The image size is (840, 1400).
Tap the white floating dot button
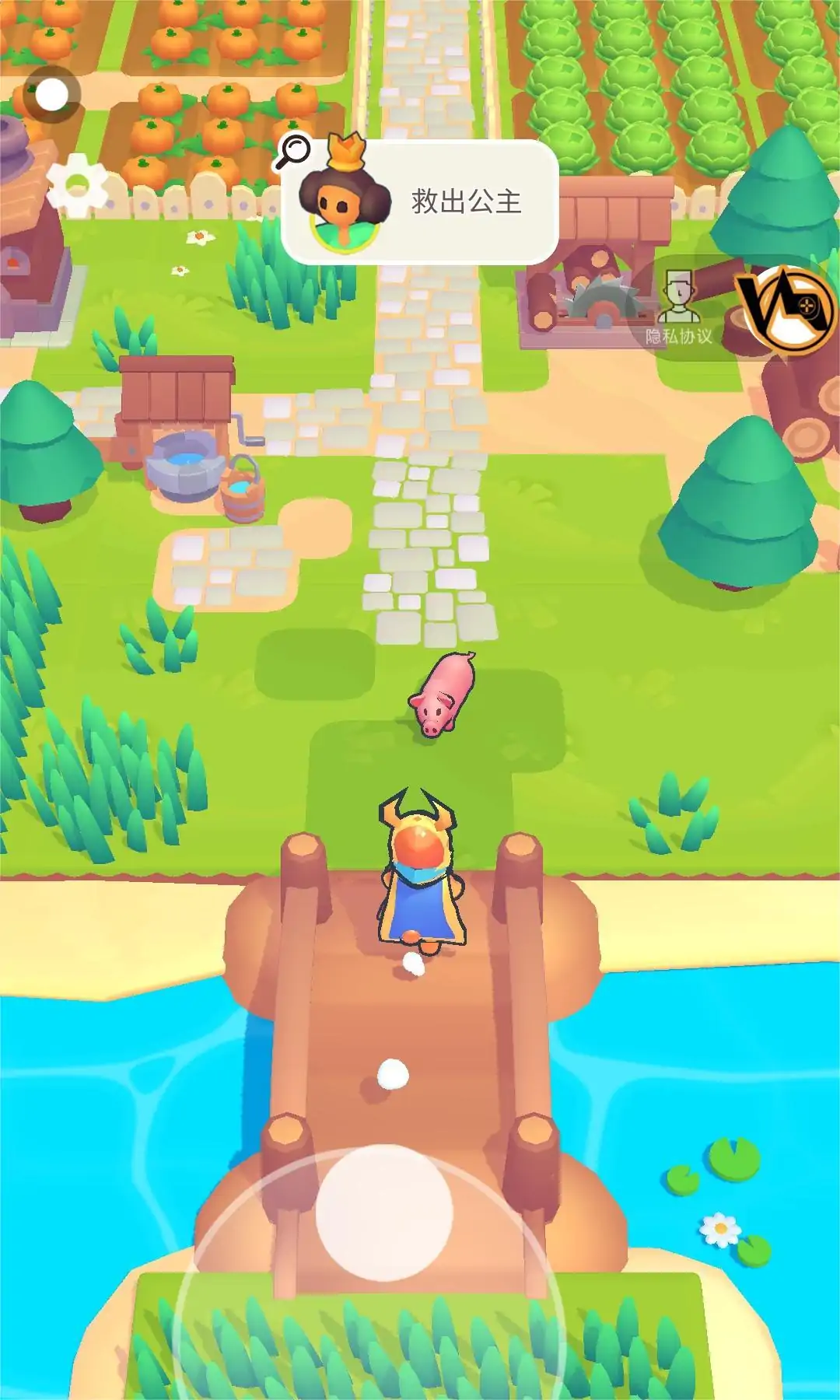[52, 95]
